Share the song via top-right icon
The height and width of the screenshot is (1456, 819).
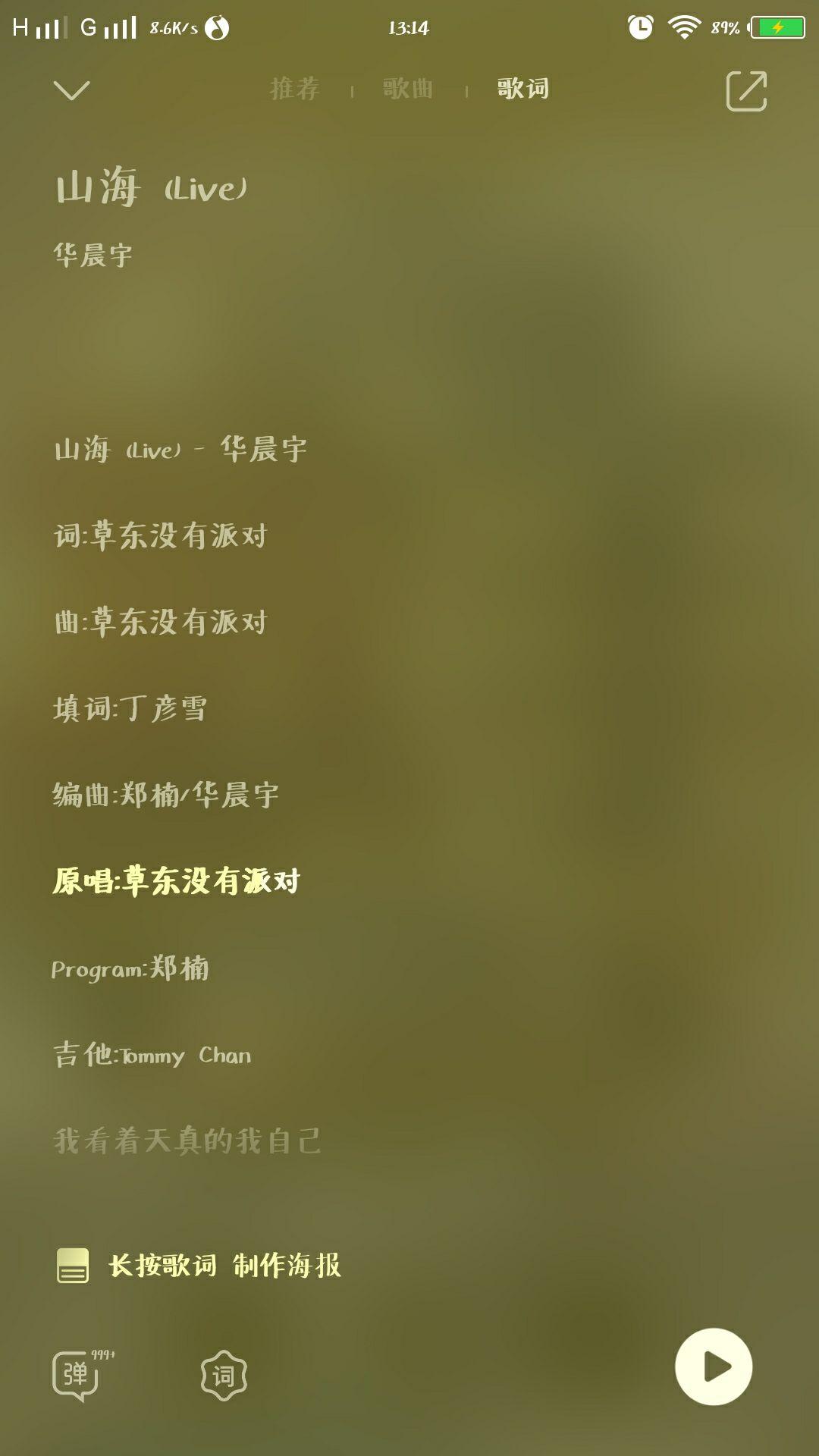click(746, 91)
